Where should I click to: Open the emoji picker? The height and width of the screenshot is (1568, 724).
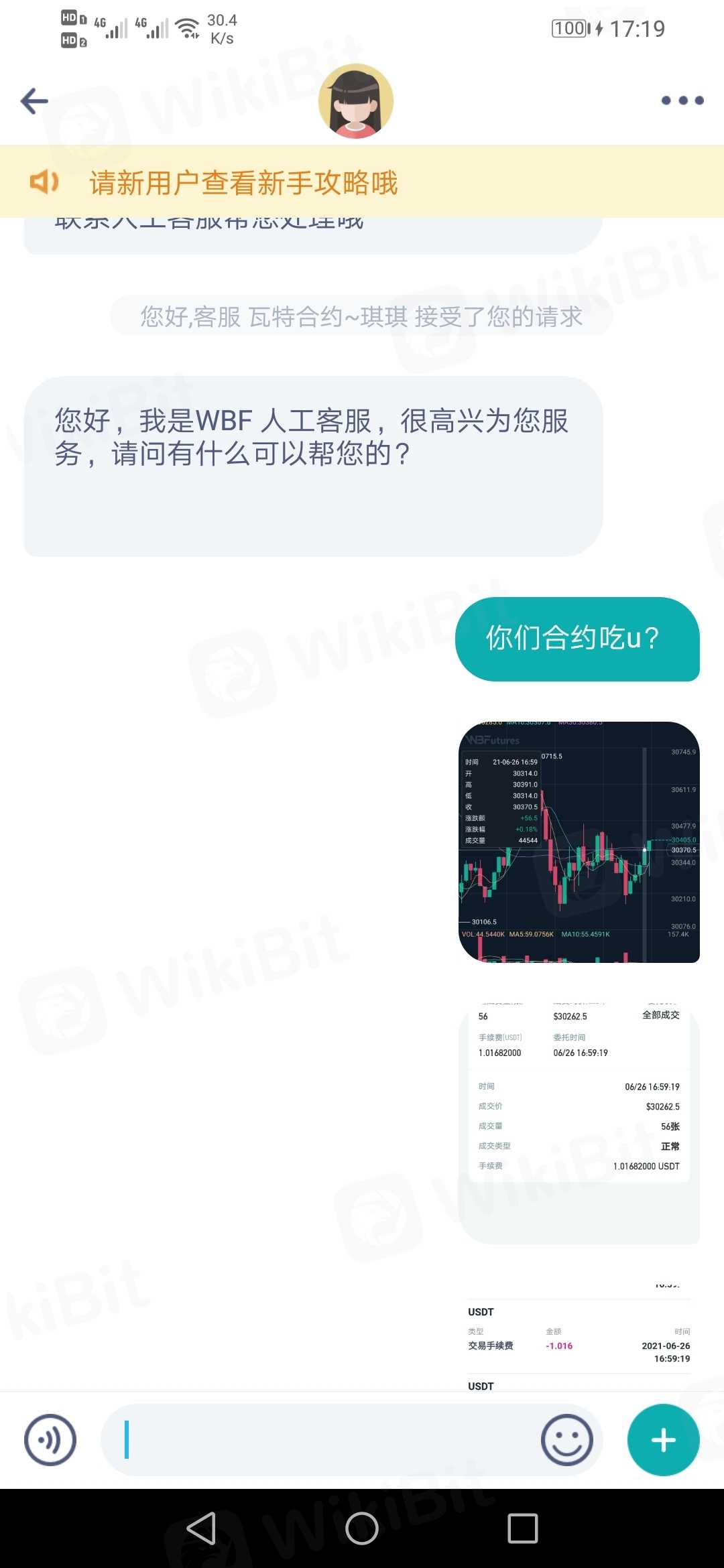pos(566,1439)
